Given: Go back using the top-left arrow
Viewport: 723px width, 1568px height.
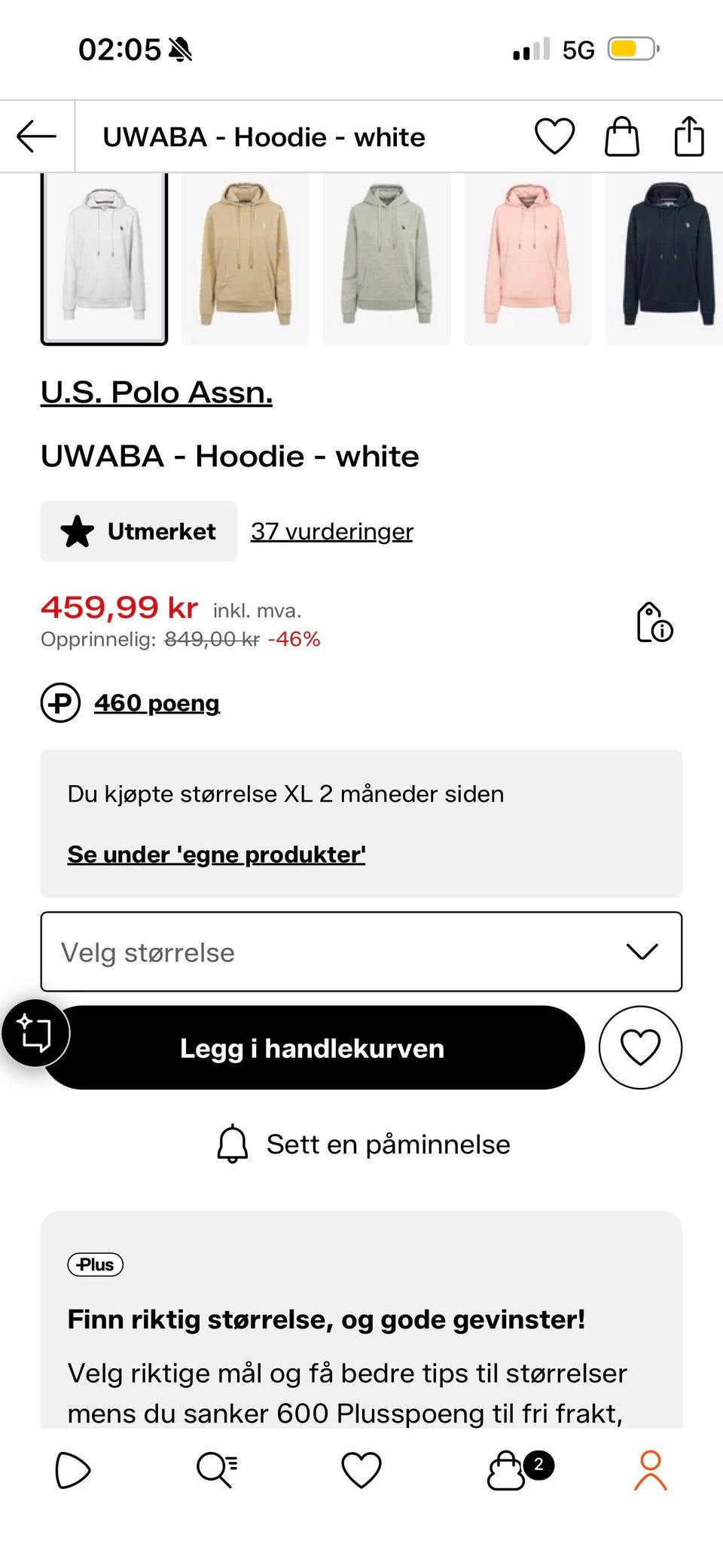Looking at the screenshot, I should pos(36,137).
